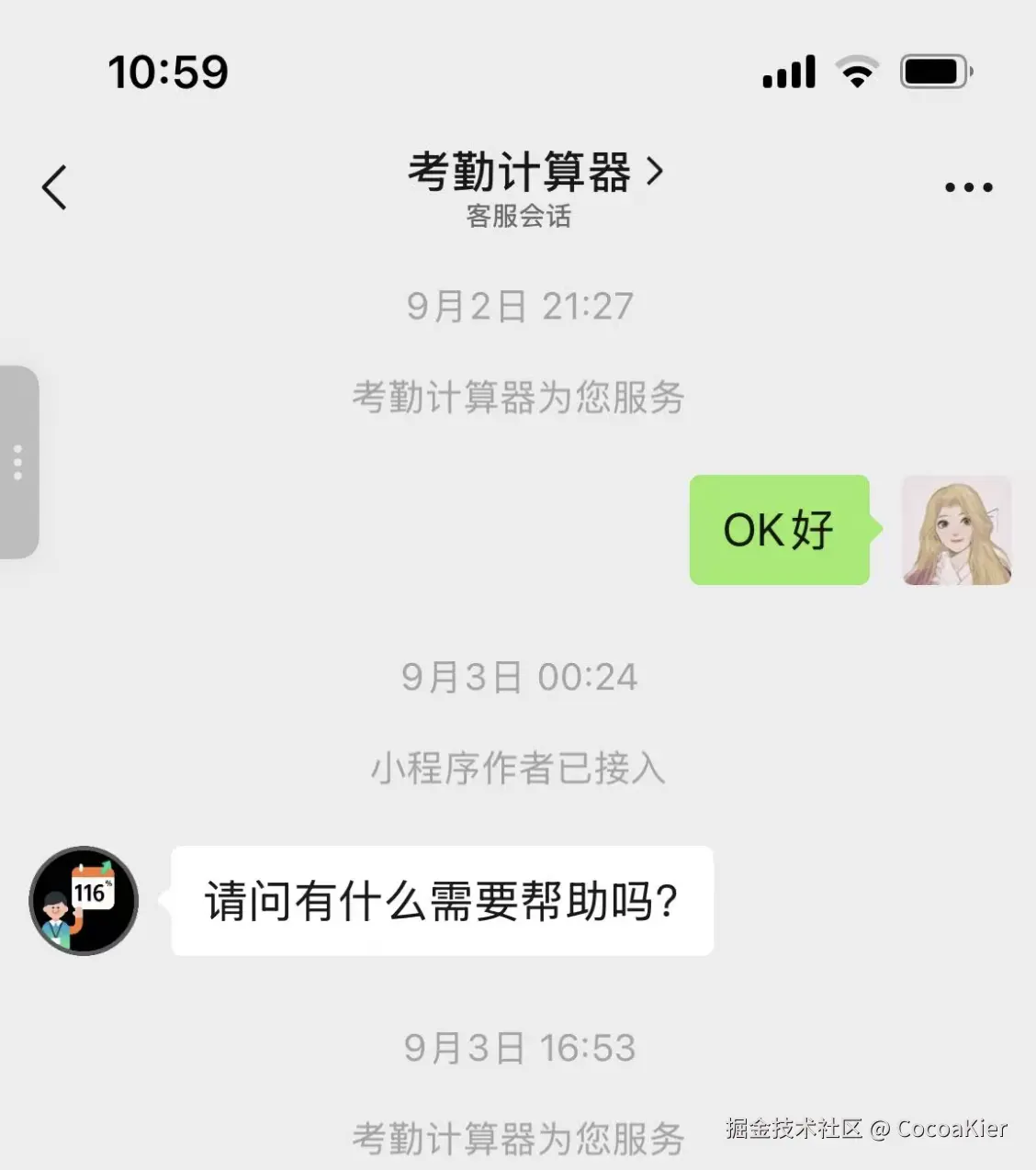Tap the cellular signal indicator

click(x=790, y=72)
